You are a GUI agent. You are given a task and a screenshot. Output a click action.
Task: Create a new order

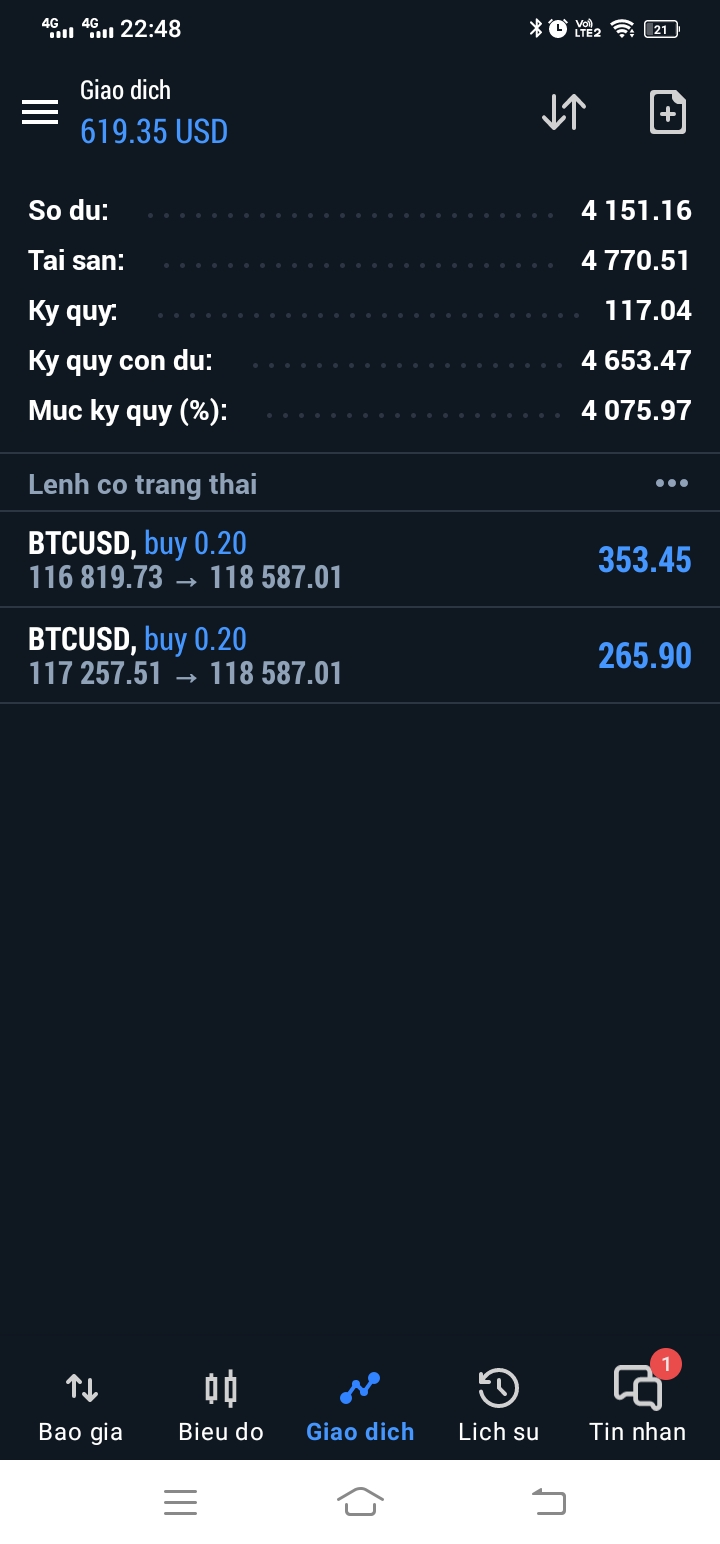667,112
